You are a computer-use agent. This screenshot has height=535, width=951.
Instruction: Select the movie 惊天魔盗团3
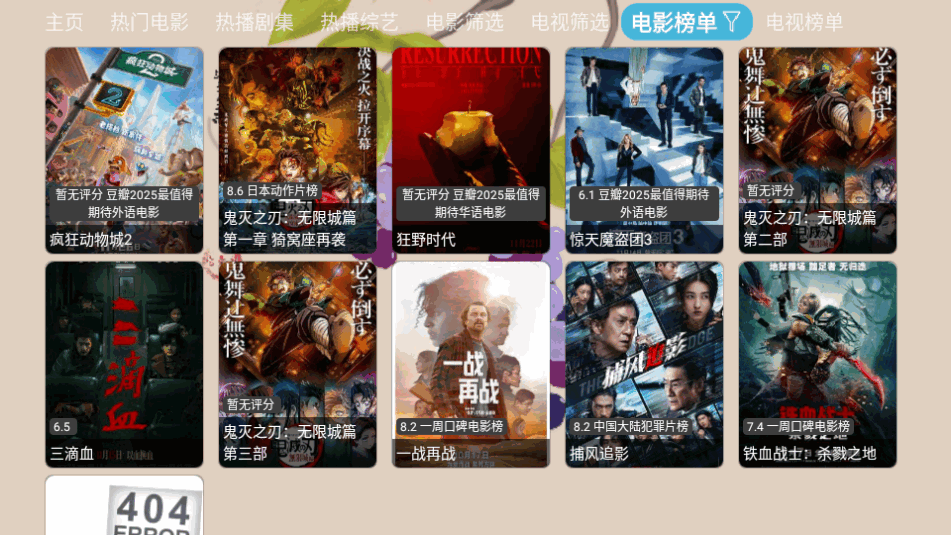(x=644, y=150)
